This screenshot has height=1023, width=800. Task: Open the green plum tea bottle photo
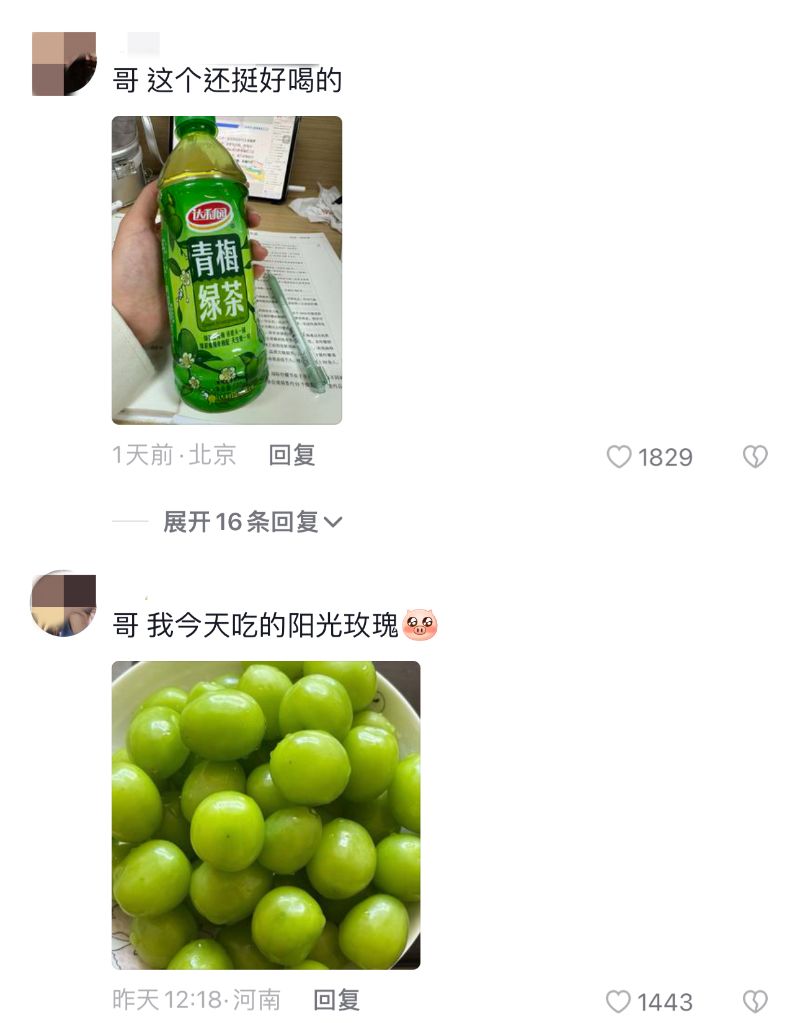(226, 270)
